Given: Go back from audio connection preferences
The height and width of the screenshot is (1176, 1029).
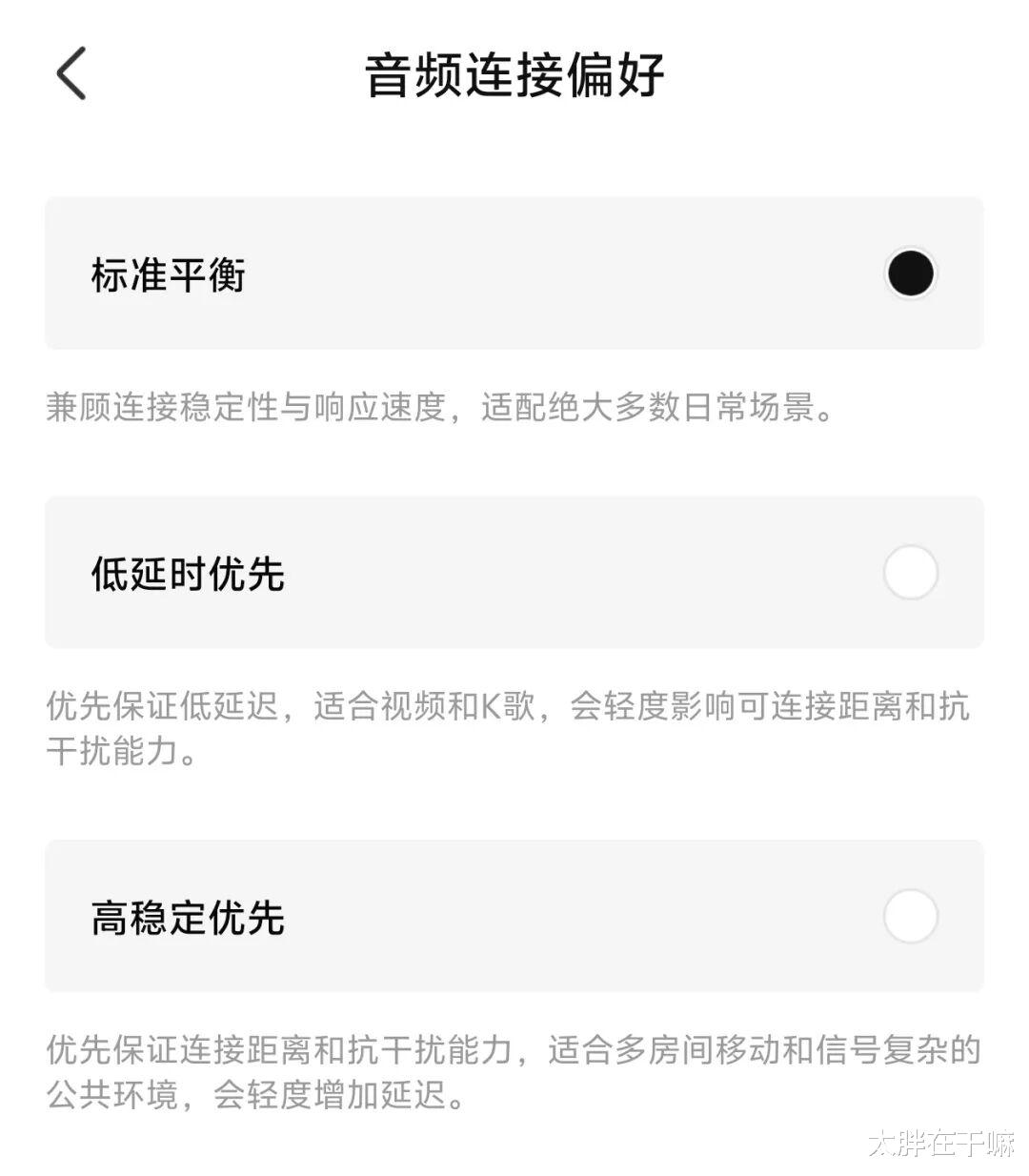Looking at the screenshot, I should 71,73.
